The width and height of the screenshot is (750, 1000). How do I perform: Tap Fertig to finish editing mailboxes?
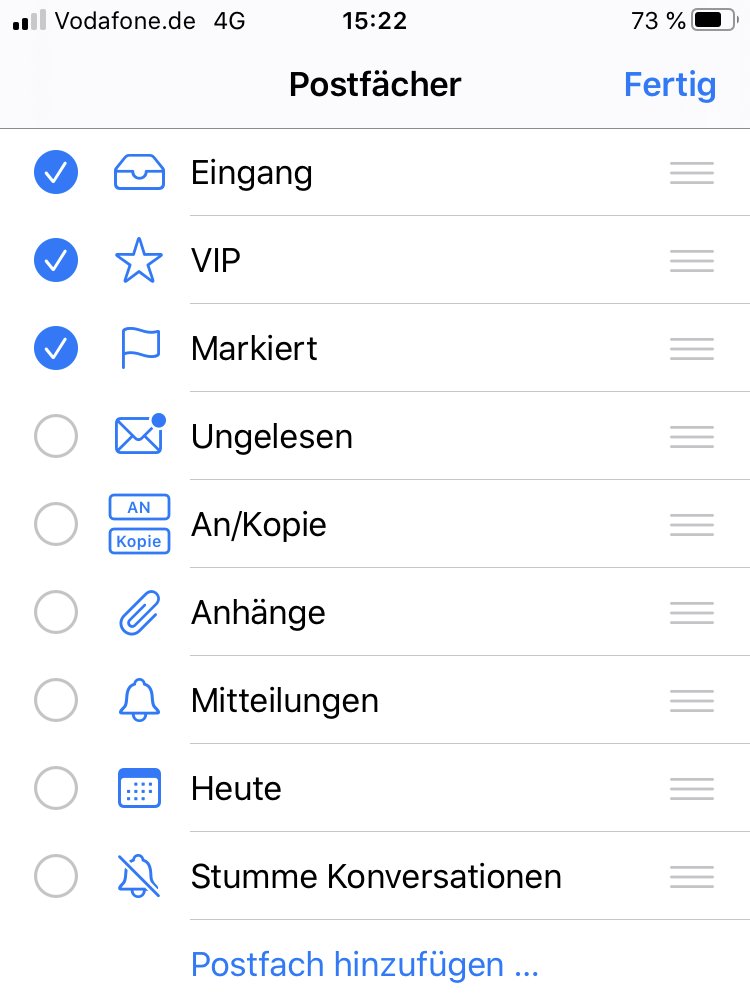669,84
